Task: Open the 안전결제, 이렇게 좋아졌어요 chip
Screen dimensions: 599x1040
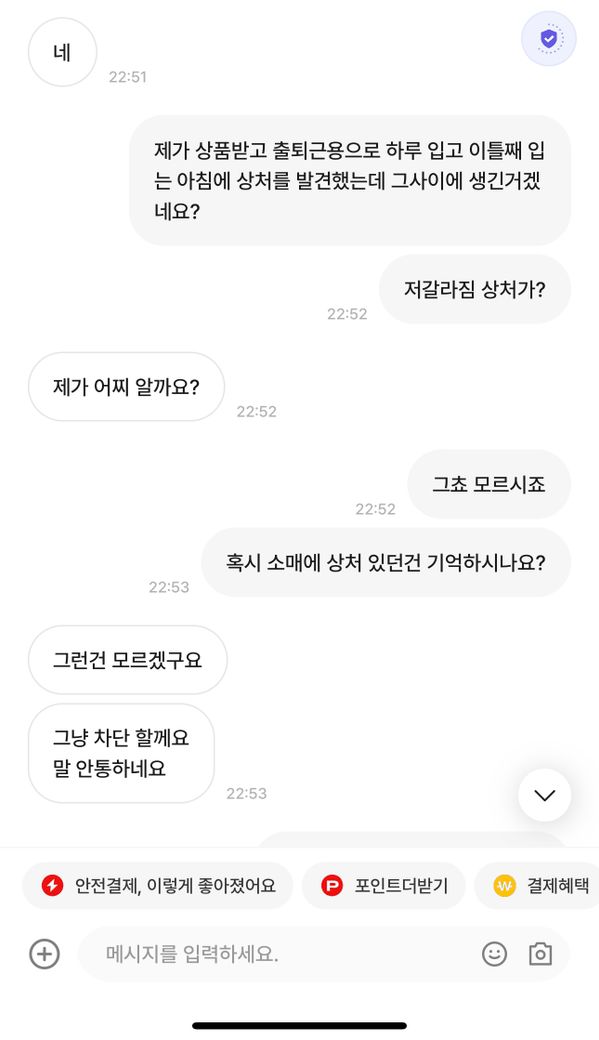Action: click(158, 885)
